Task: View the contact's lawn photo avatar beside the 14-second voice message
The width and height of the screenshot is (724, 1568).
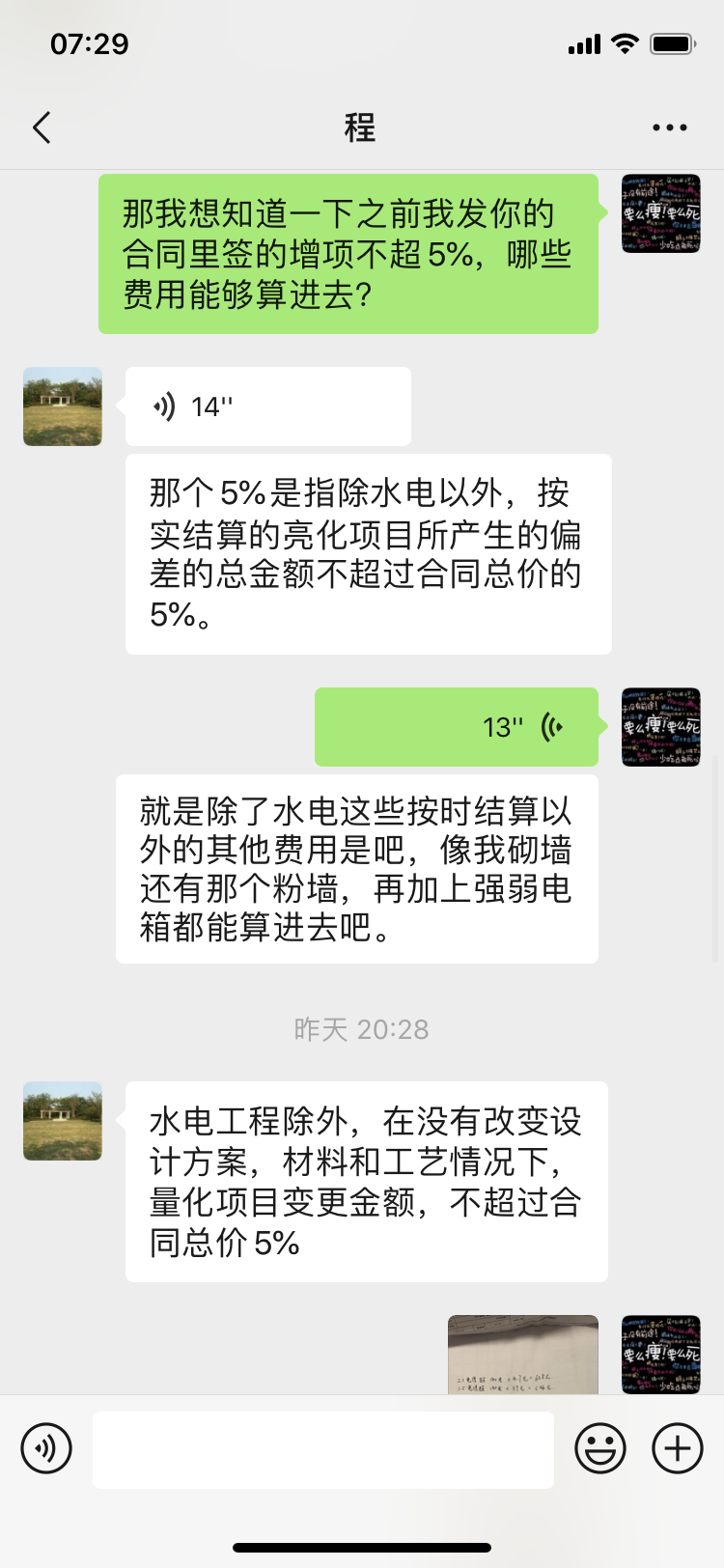Action: pyautogui.click(x=63, y=406)
